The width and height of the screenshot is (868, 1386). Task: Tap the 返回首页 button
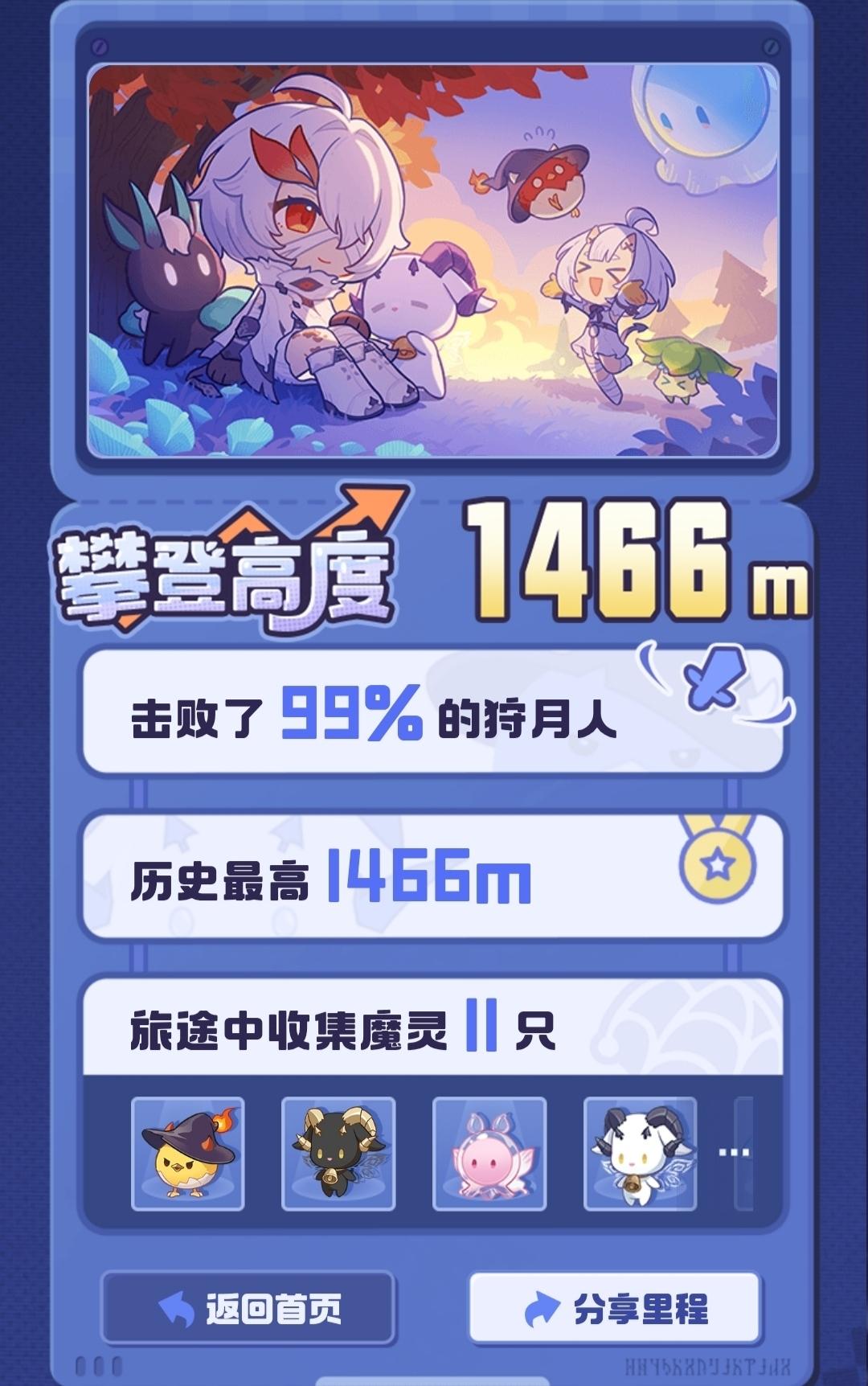[248, 1309]
